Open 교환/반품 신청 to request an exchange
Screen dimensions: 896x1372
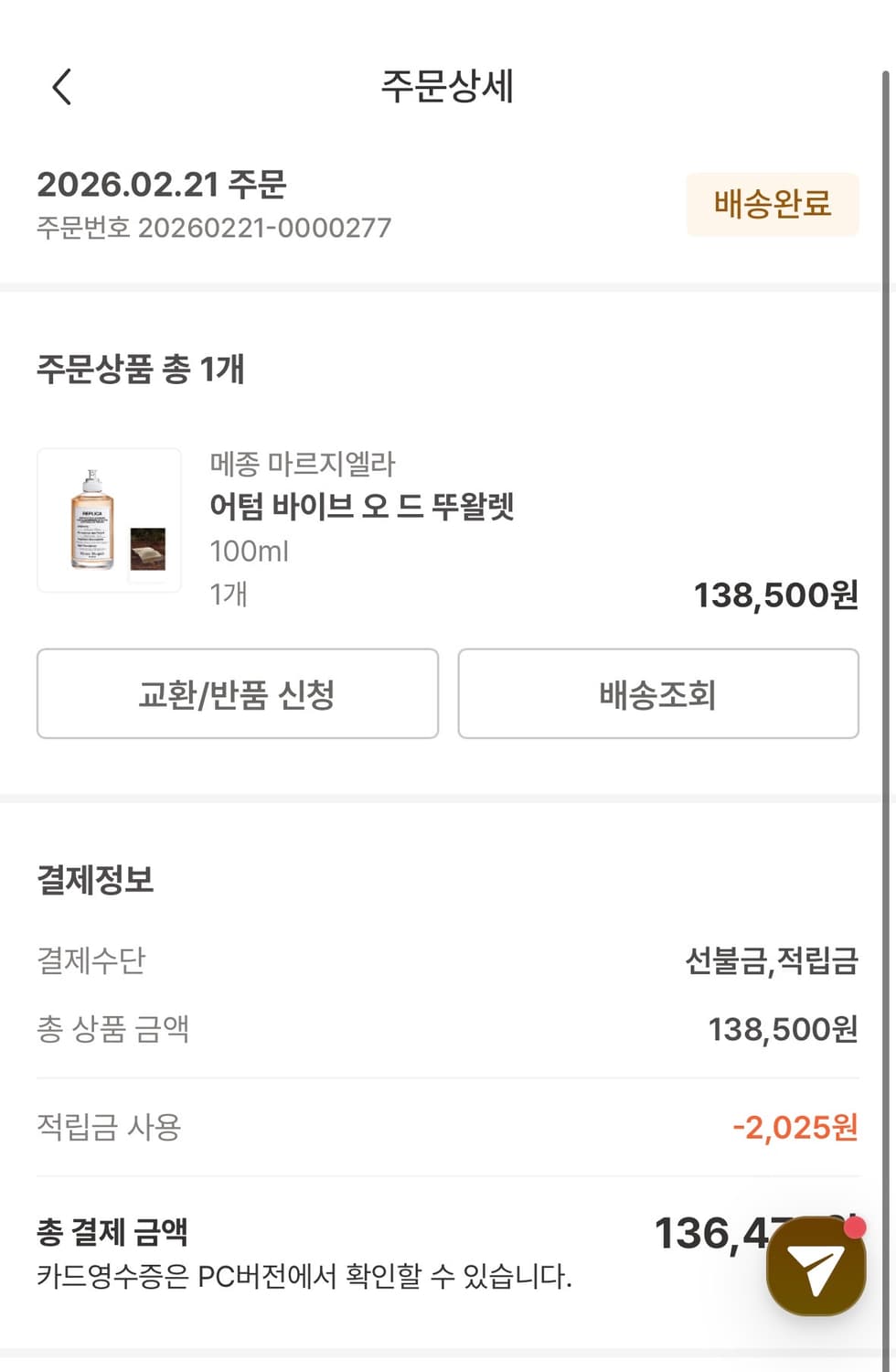(x=237, y=694)
